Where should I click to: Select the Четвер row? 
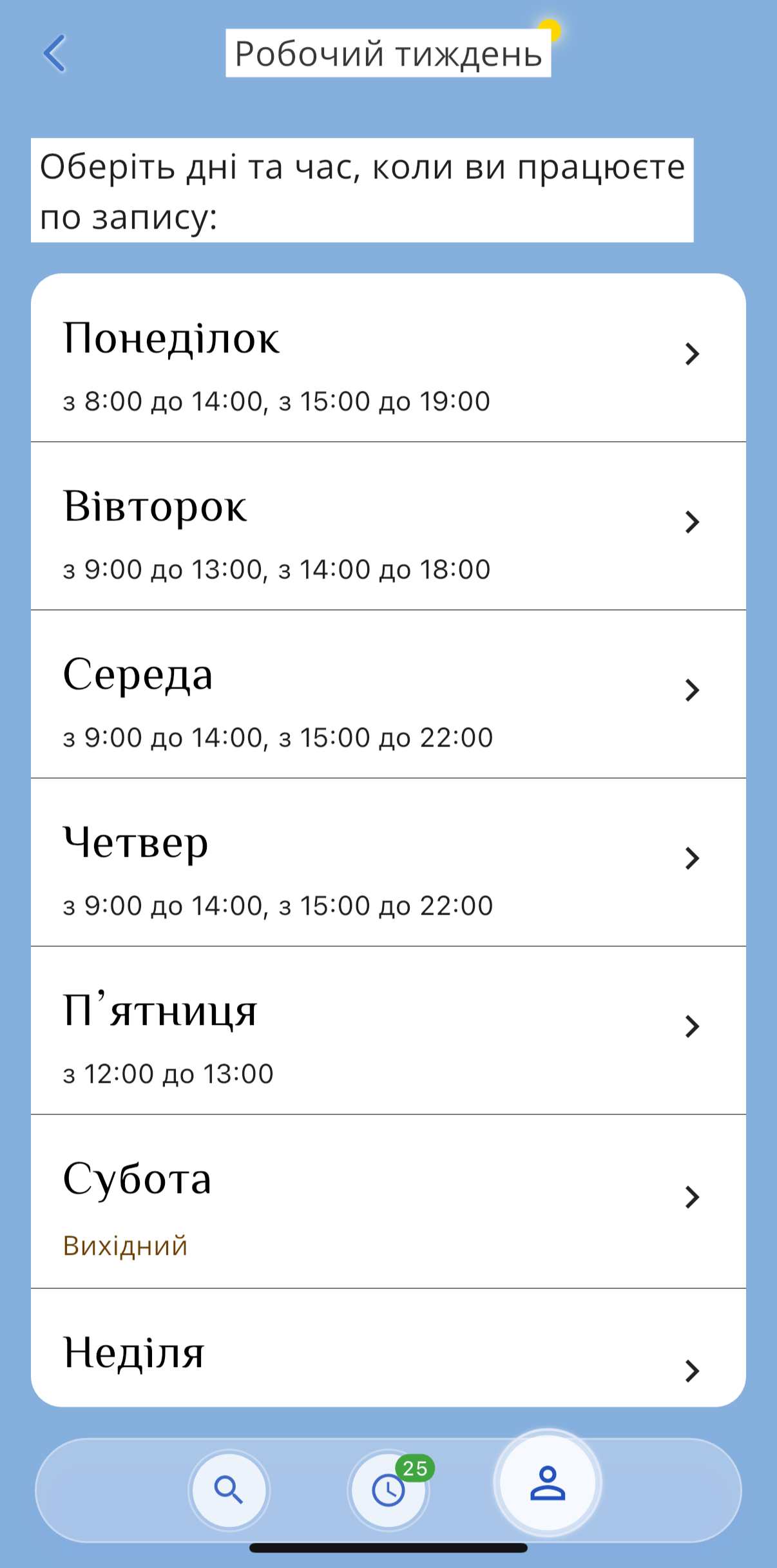(388, 863)
